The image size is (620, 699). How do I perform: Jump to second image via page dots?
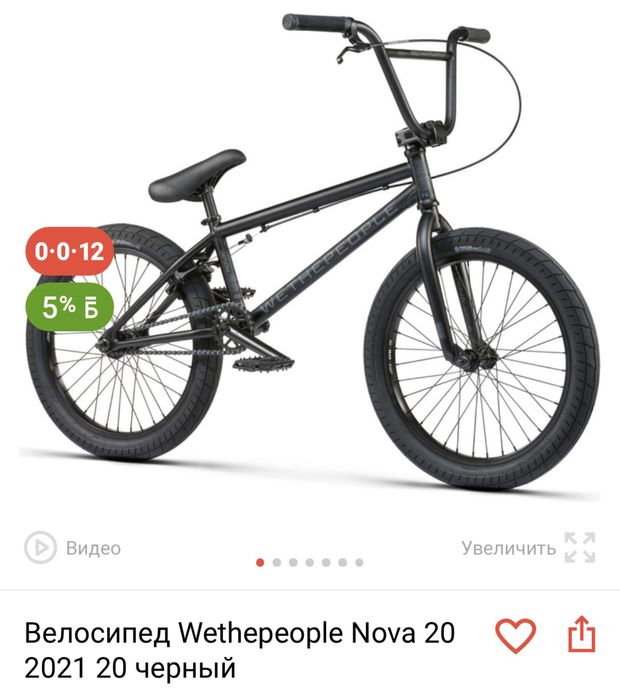click(x=277, y=562)
